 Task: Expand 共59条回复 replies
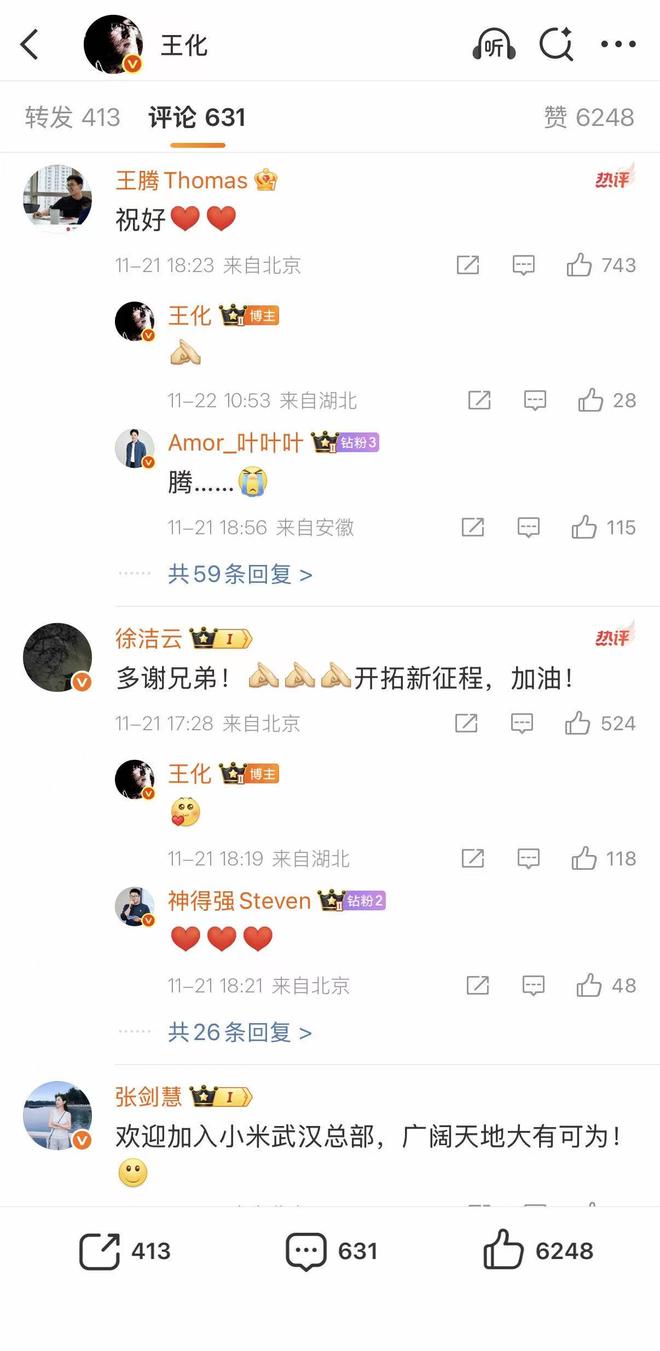coord(240,574)
